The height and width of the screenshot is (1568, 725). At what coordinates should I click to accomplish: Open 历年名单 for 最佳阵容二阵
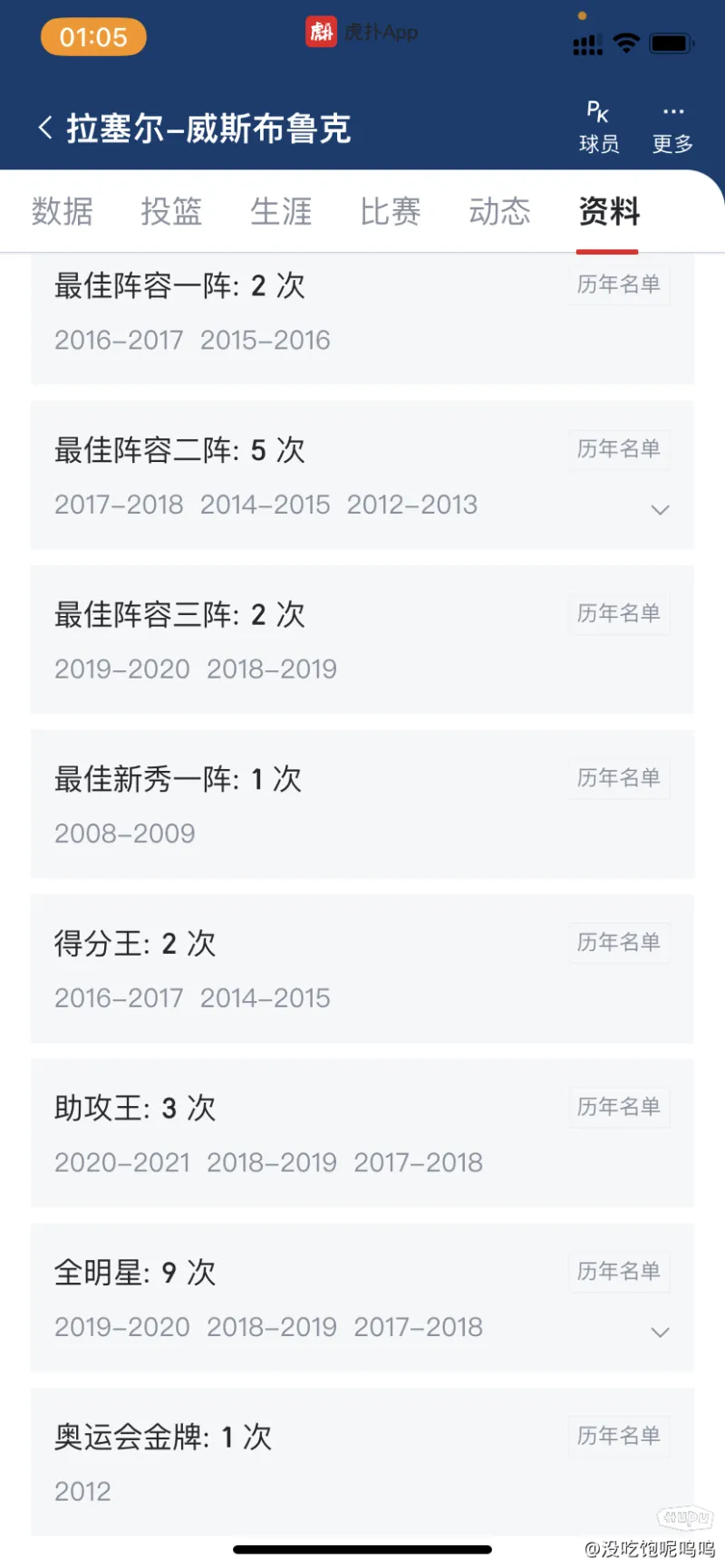[x=619, y=448]
